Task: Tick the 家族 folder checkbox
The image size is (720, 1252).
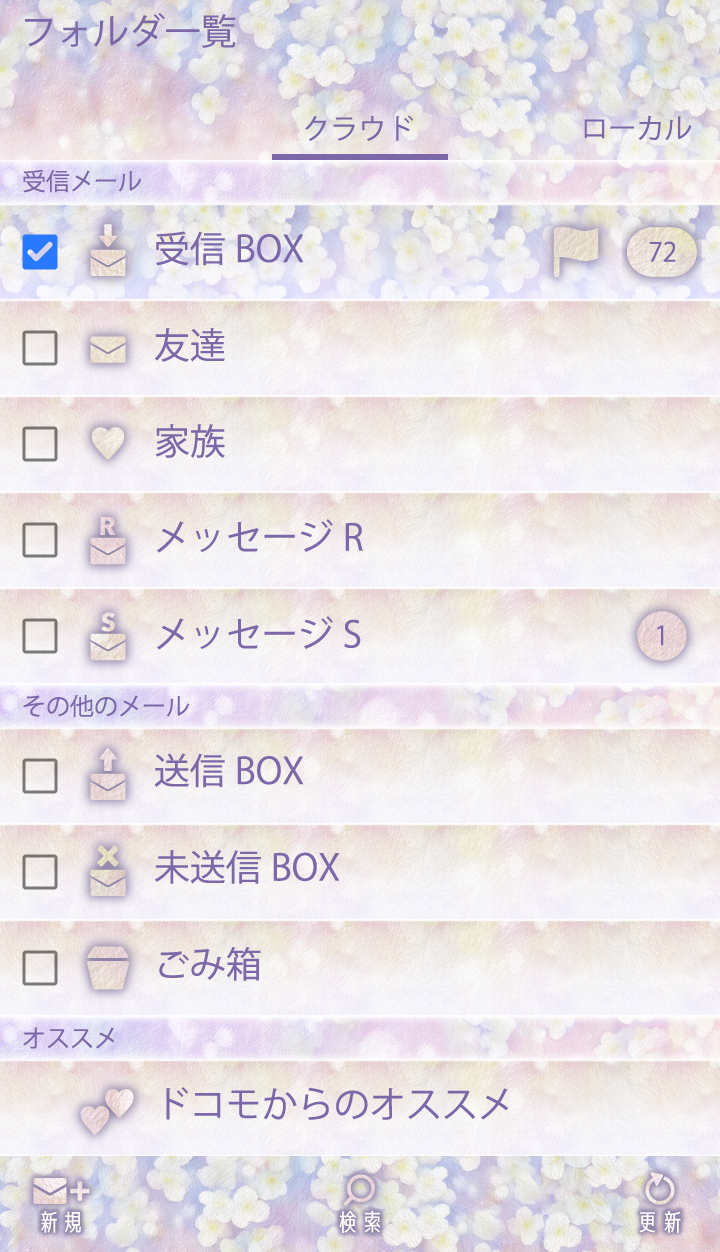Action: tap(40, 444)
